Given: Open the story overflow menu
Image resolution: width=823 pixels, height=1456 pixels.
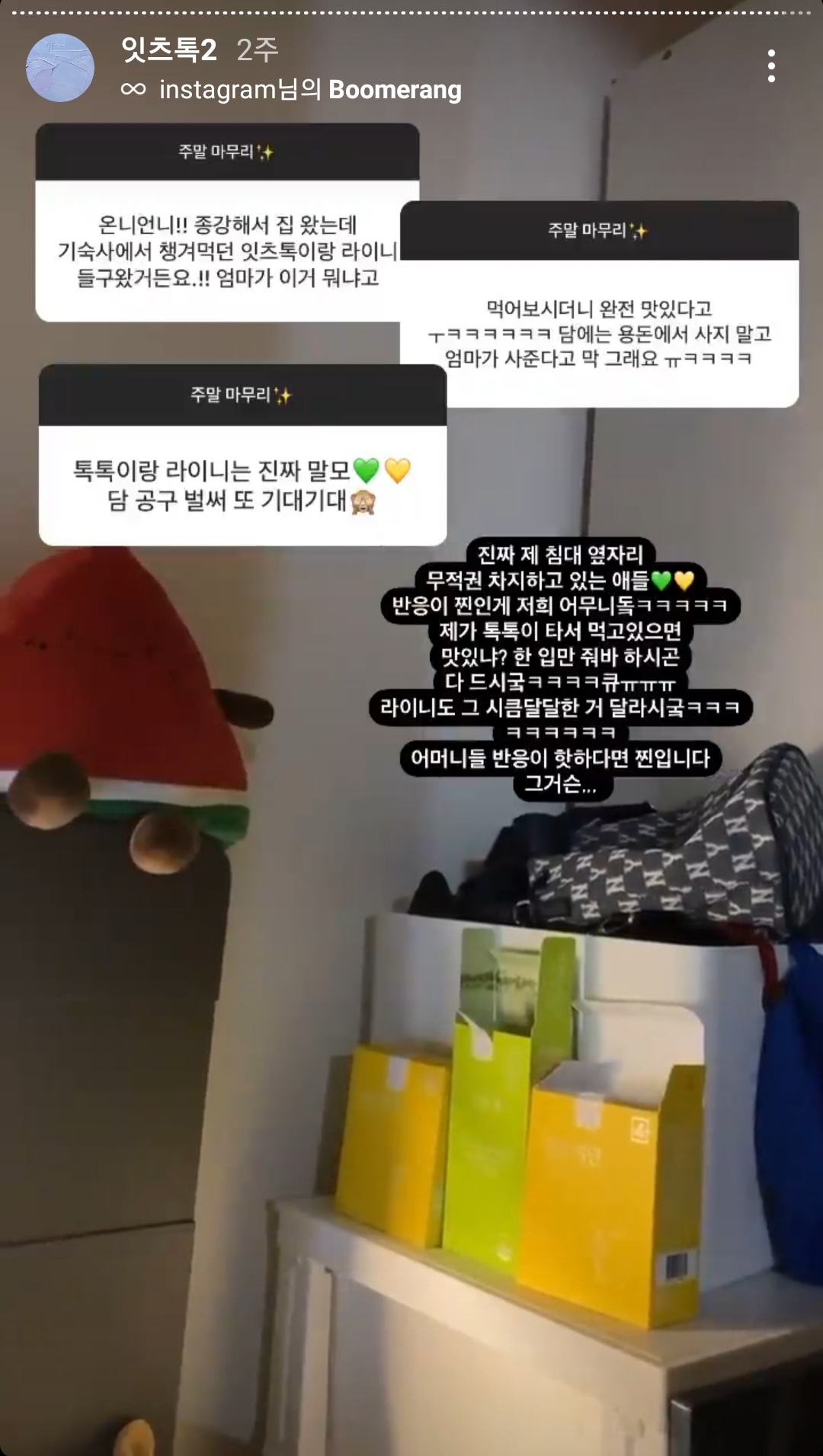Looking at the screenshot, I should pos(771,66).
